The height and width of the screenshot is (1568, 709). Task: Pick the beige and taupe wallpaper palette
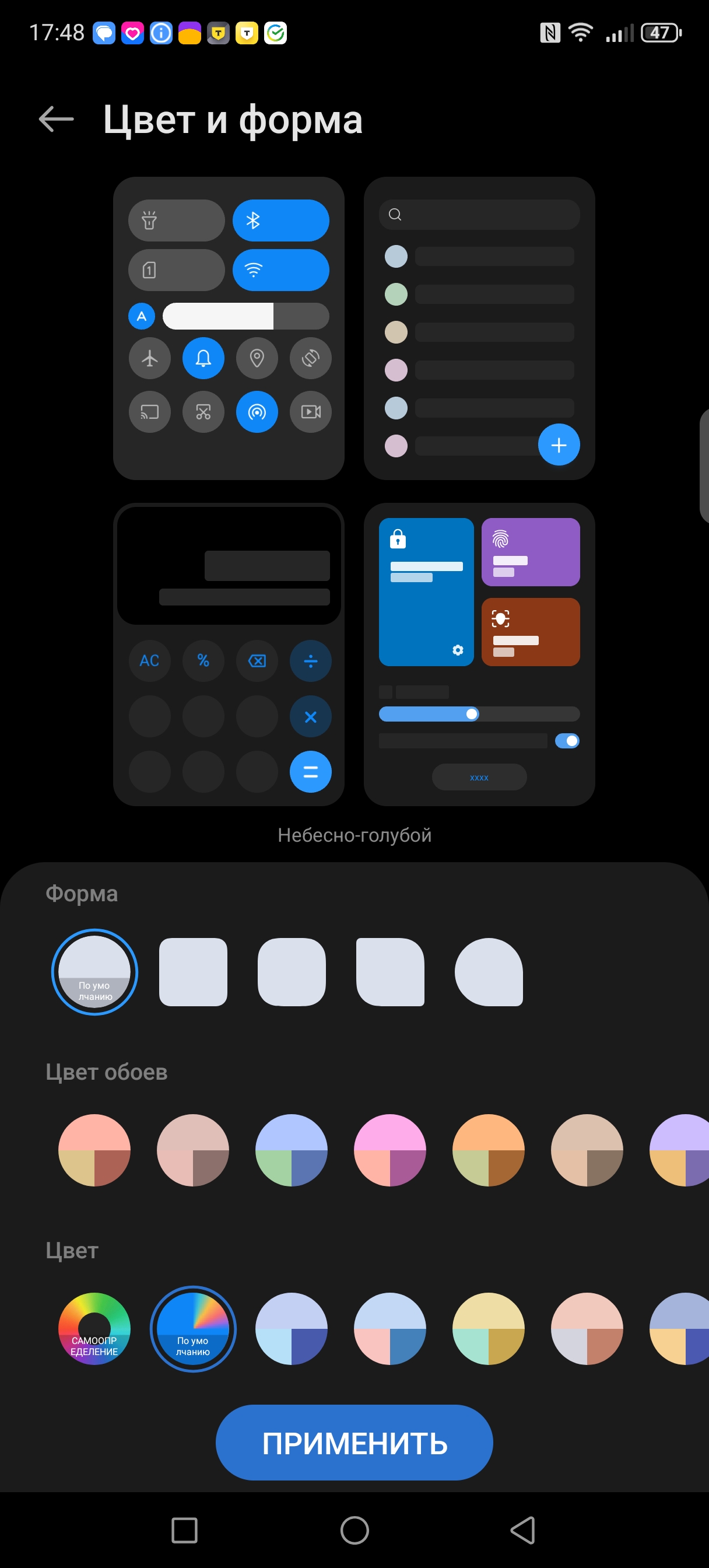point(587,1150)
